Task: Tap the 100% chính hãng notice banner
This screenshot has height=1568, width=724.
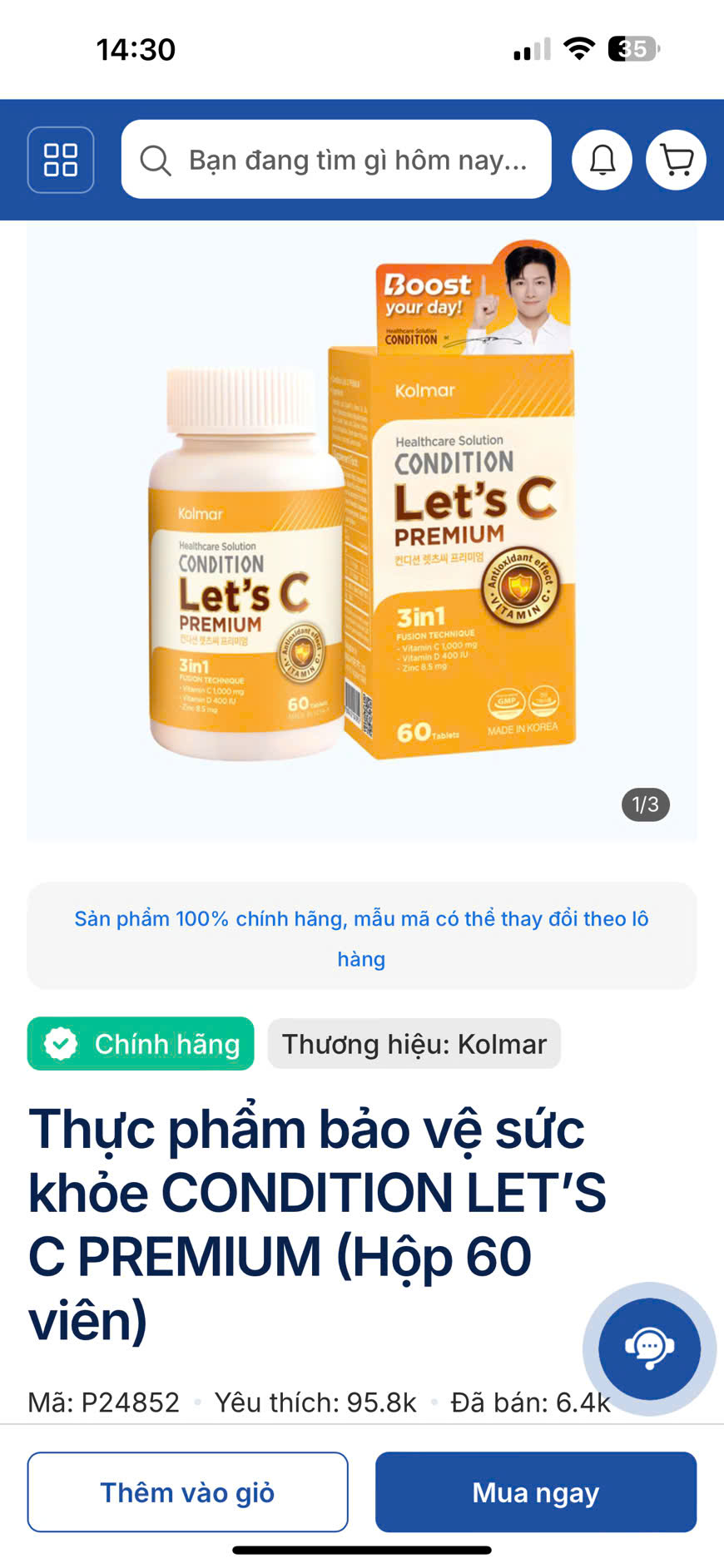Action: click(x=361, y=936)
